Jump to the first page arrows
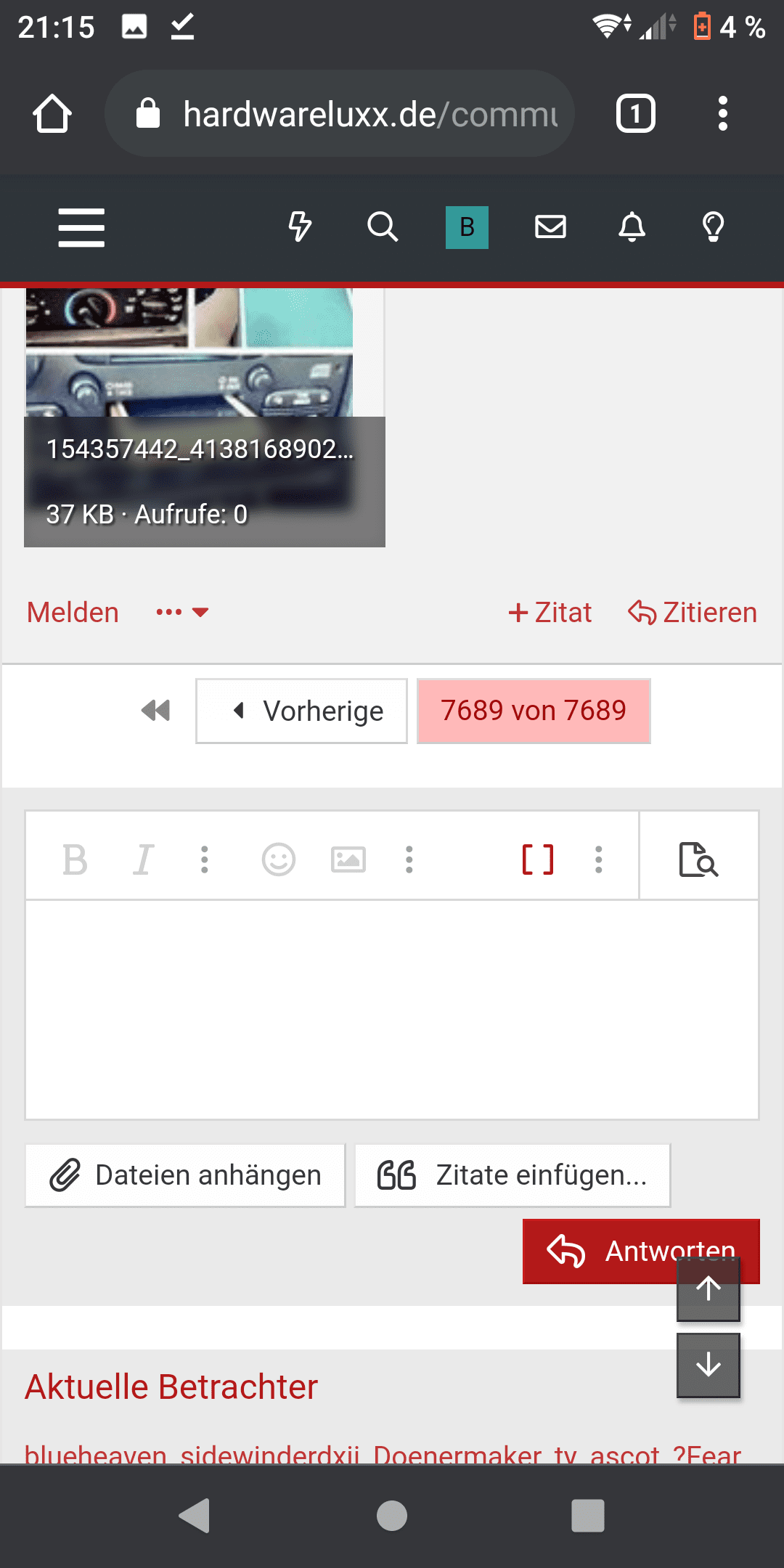 (x=155, y=711)
